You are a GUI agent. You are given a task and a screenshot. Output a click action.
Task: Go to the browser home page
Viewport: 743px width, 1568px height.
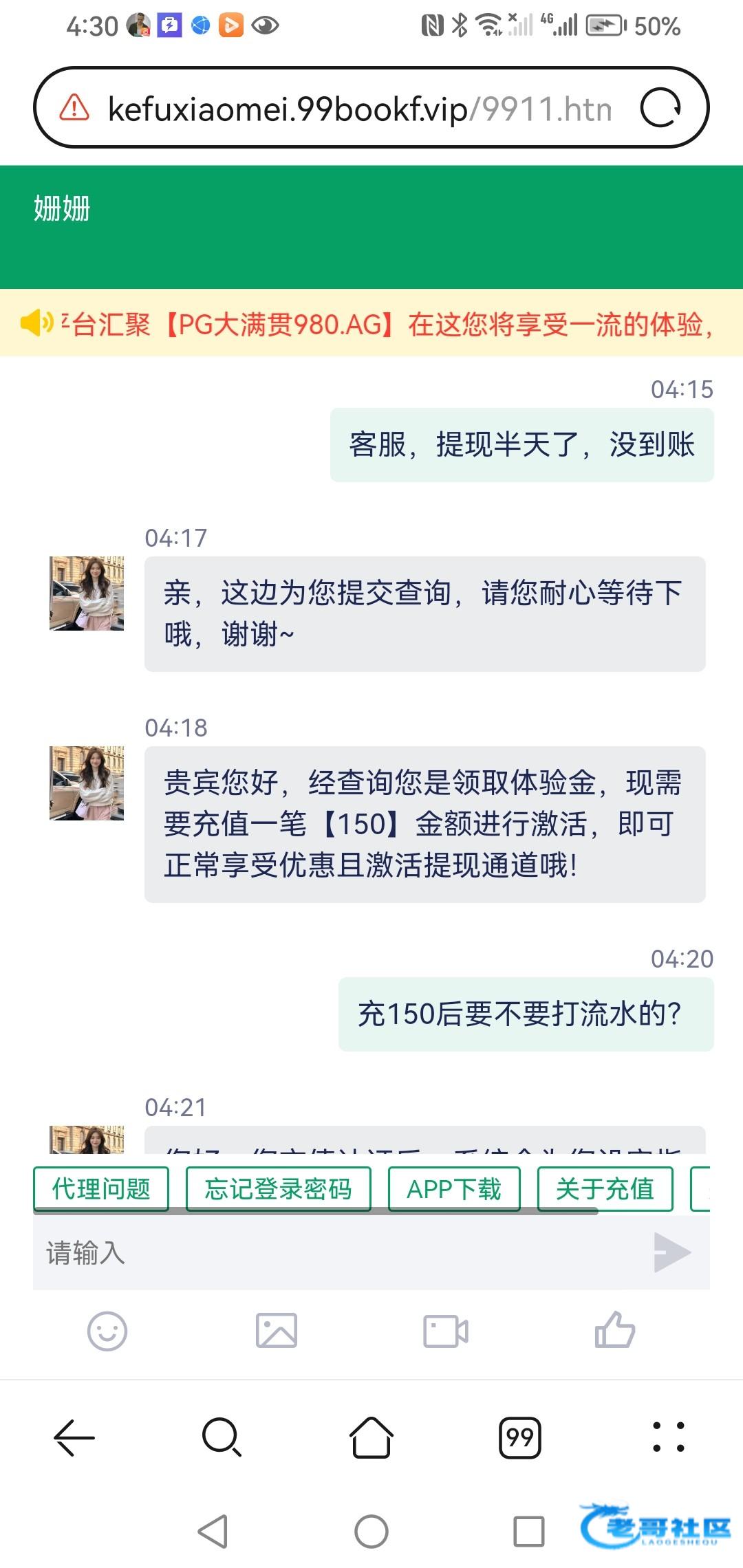coord(371,1437)
